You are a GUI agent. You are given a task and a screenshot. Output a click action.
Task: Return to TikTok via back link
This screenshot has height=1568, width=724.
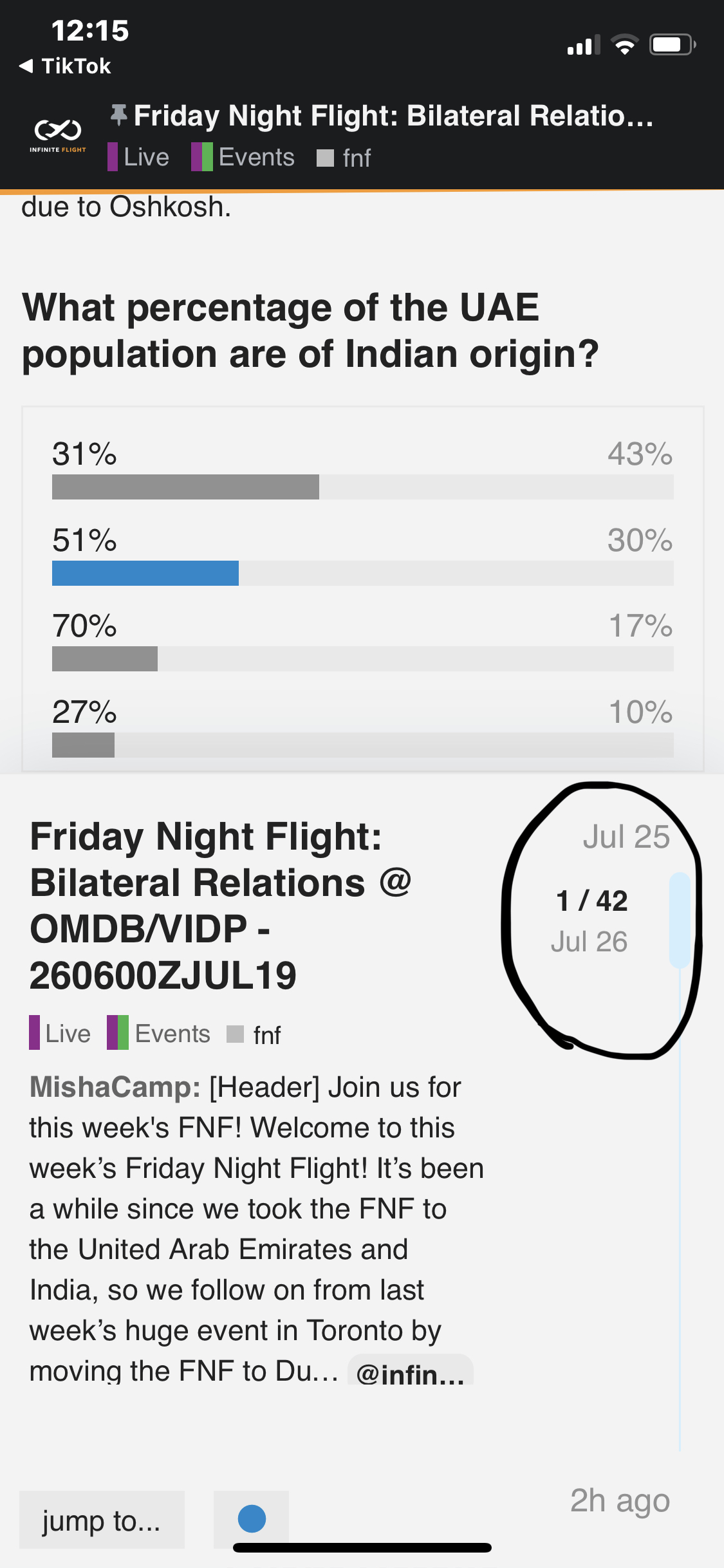(x=66, y=66)
